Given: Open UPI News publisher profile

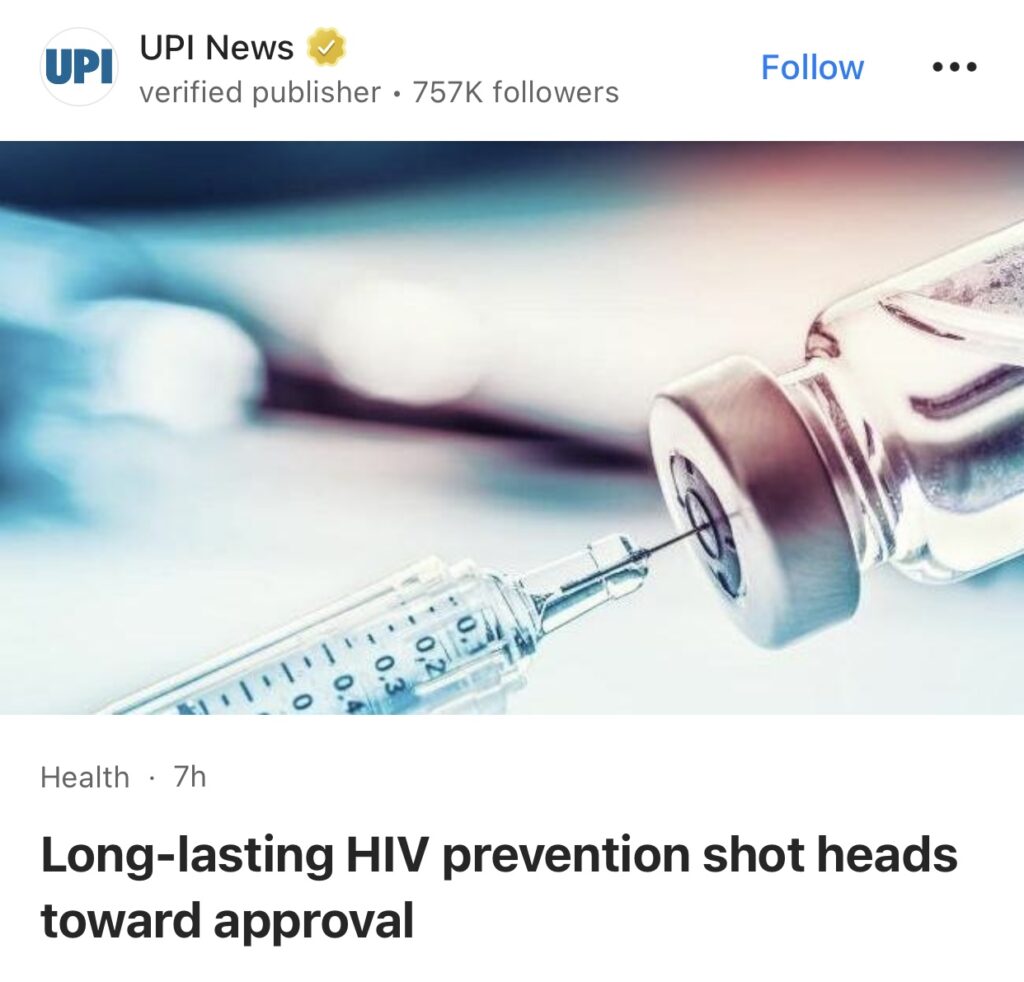Looking at the screenshot, I should pyautogui.click(x=216, y=48).
